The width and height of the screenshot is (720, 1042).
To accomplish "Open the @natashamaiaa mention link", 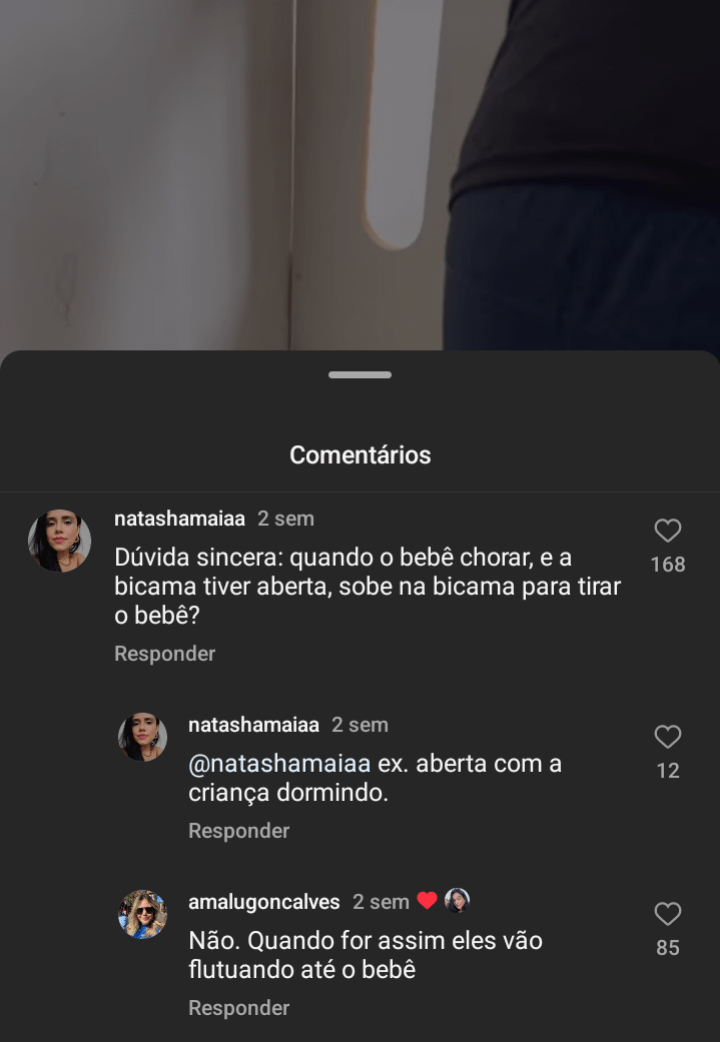I will coord(279,764).
